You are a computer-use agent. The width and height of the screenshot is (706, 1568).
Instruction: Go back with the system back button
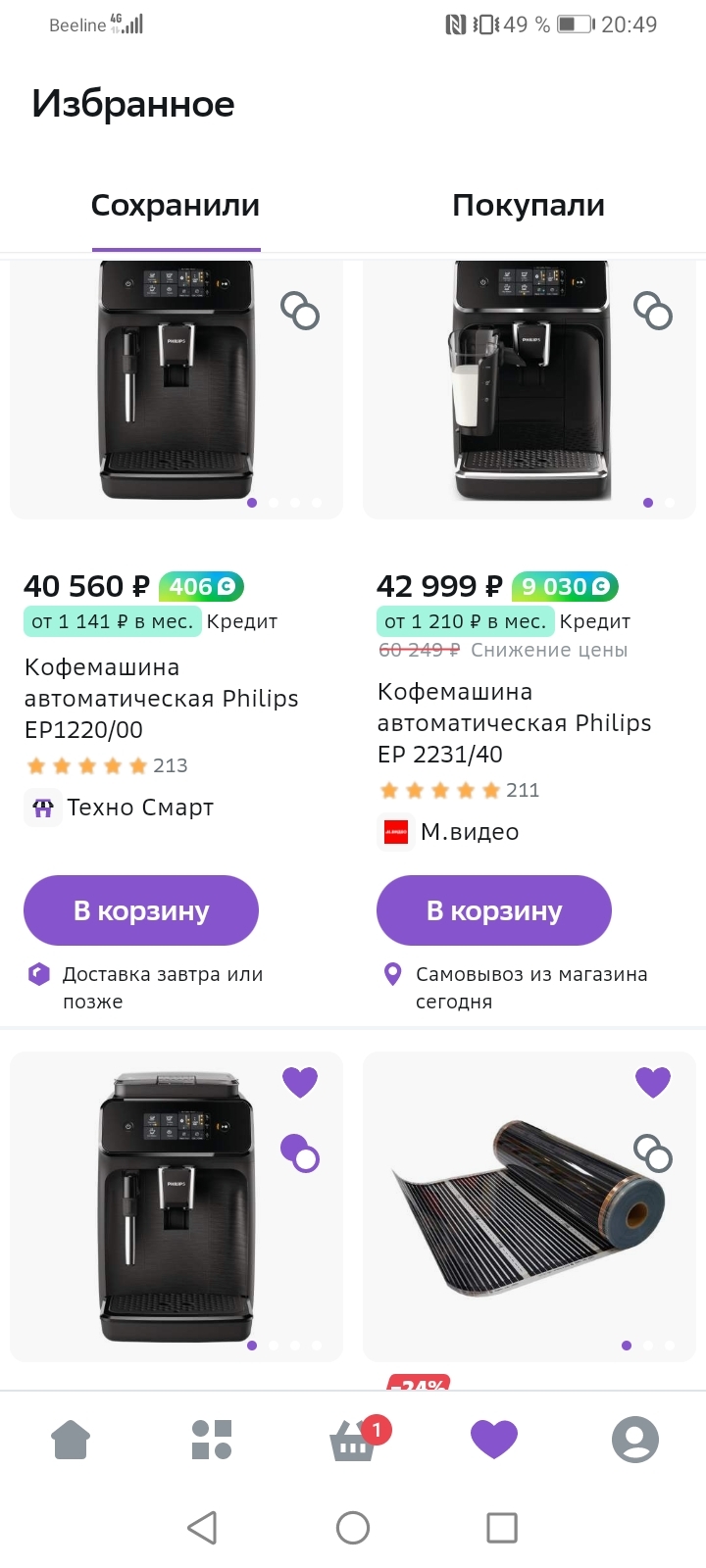coord(202,1527)
